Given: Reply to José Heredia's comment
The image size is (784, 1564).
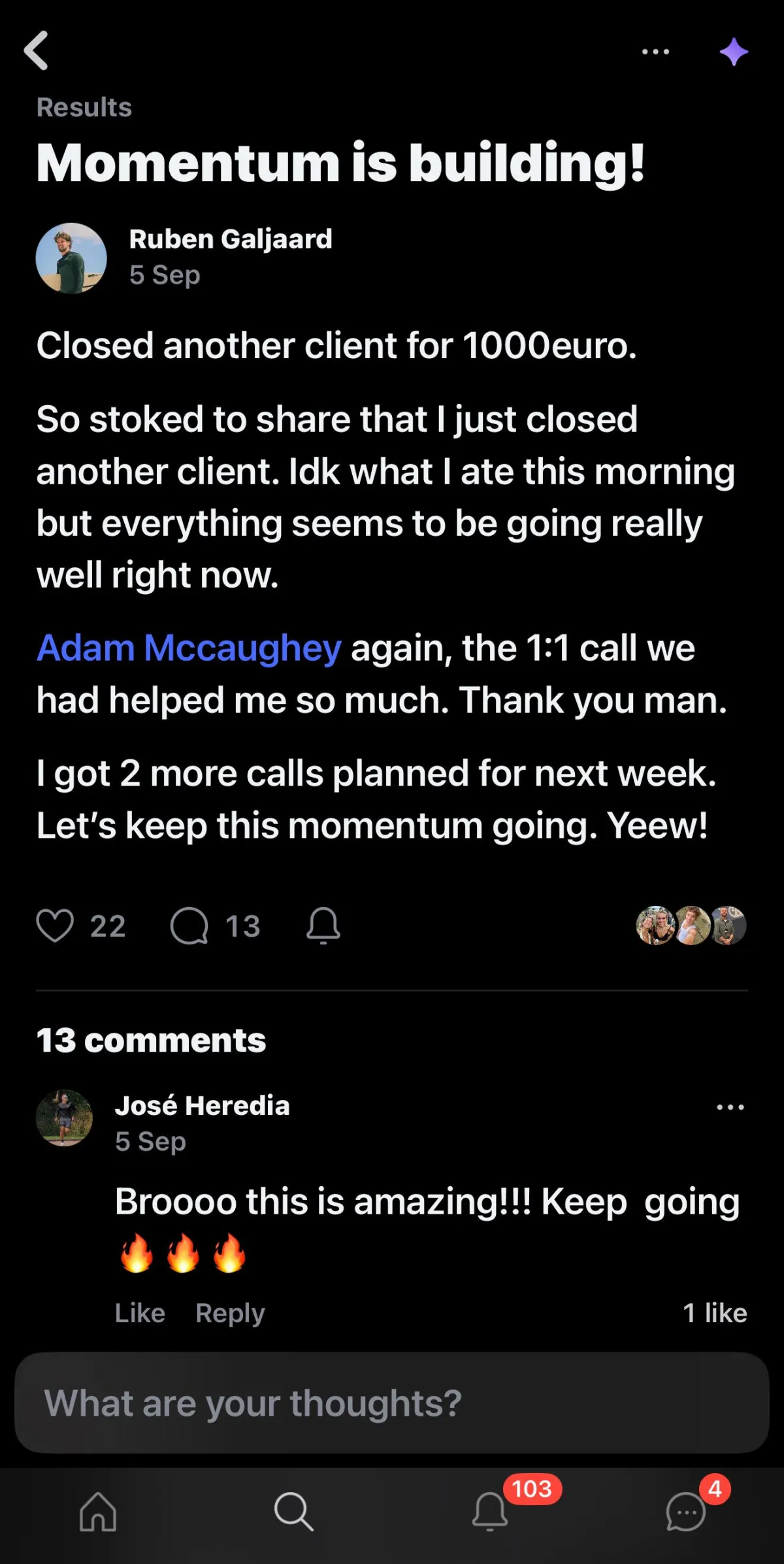Looking at the screenshot, I should point(230,1313).
